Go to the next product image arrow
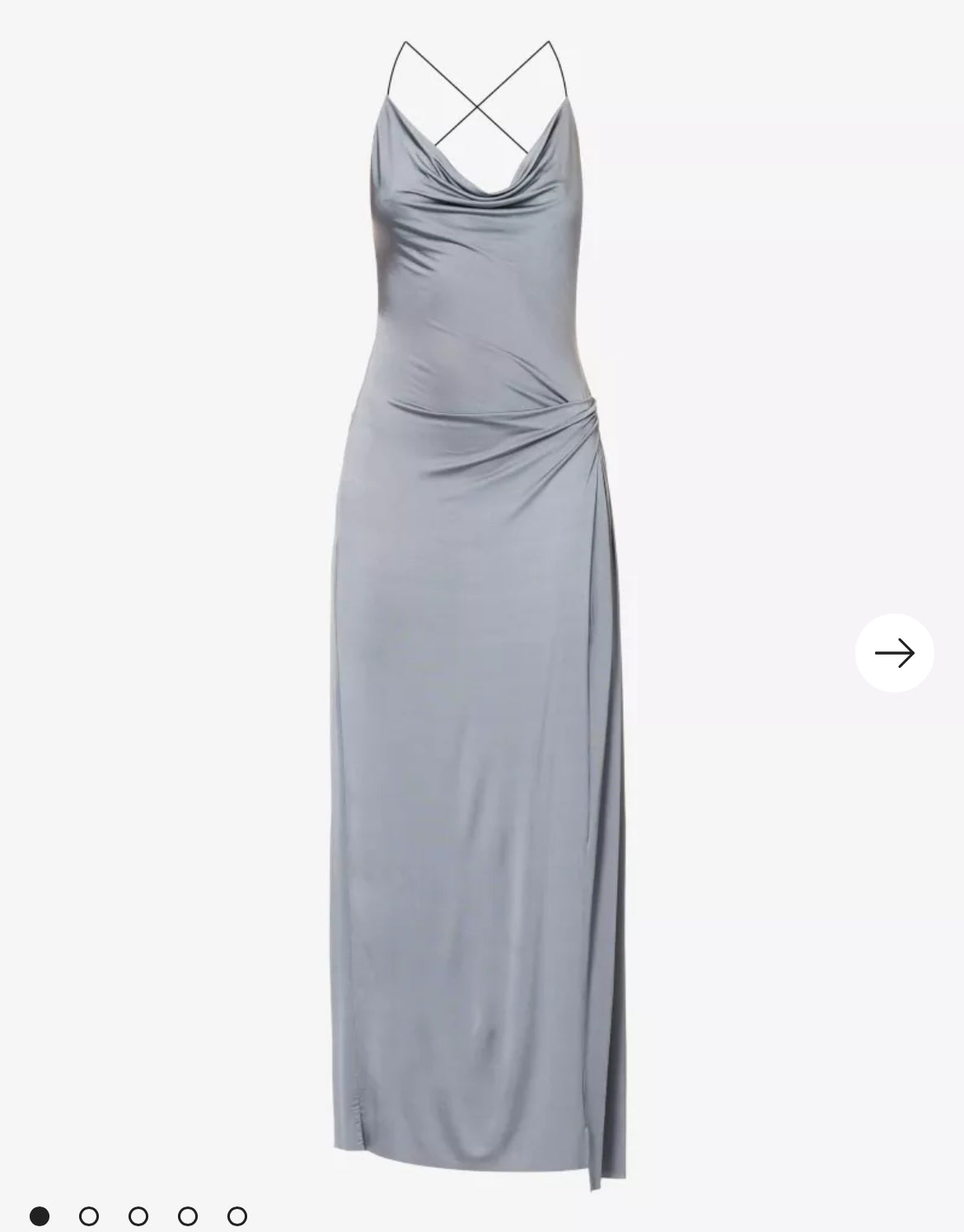 pyautogui.click(x=894, y=653)
